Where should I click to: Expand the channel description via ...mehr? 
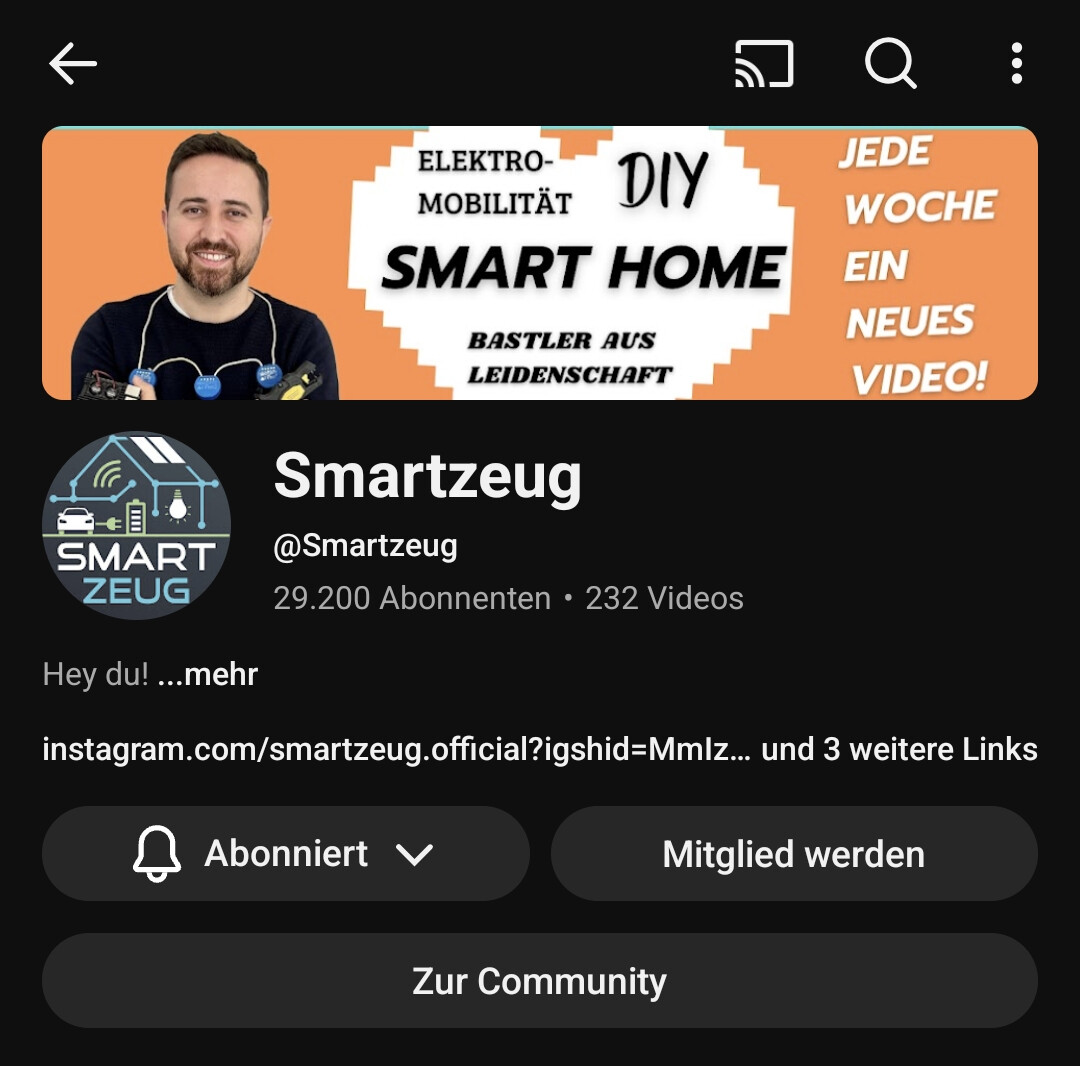click(x=208, y=674)
